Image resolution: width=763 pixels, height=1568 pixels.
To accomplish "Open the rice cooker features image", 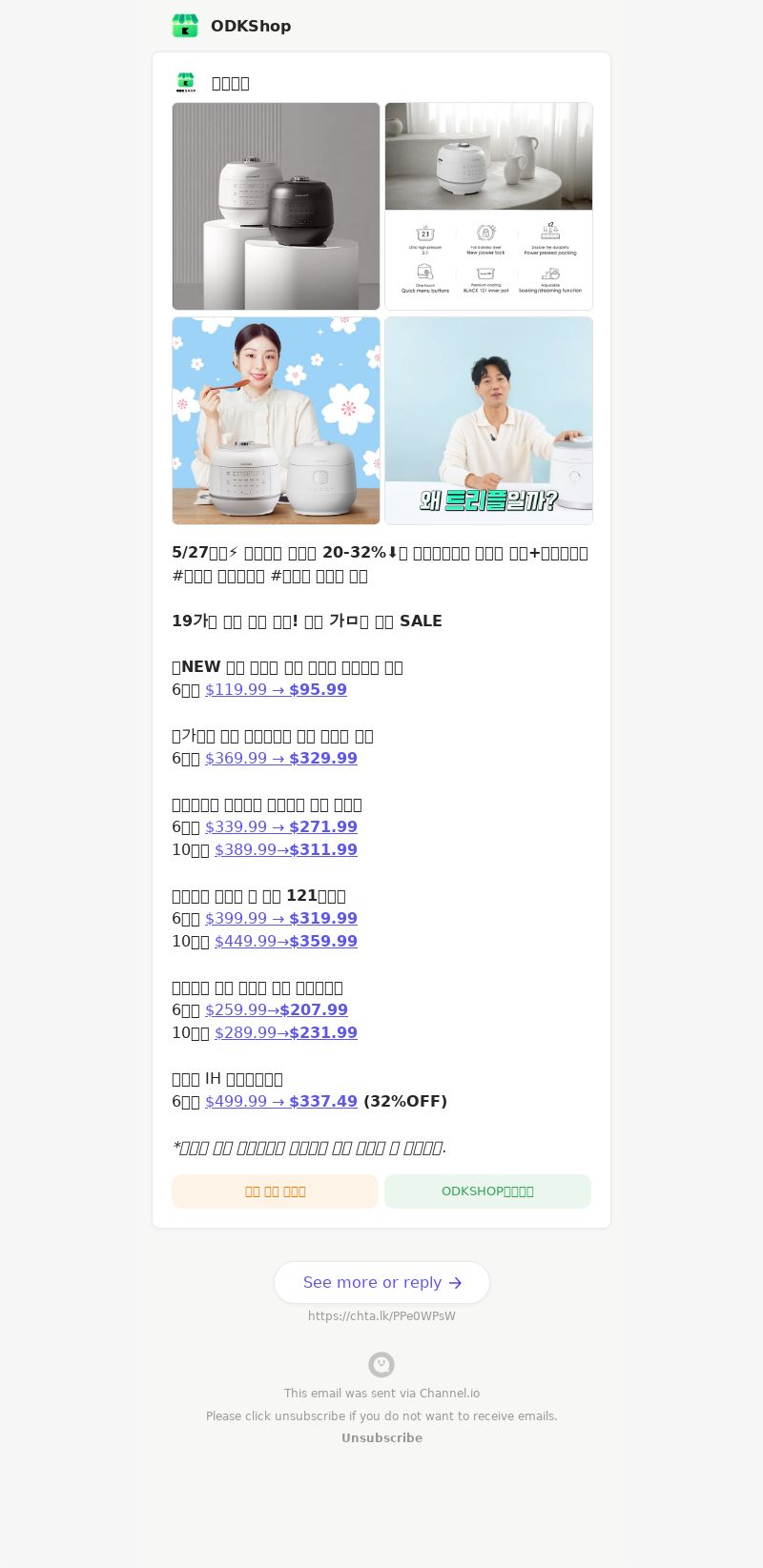I will click(x=488, y=206).
